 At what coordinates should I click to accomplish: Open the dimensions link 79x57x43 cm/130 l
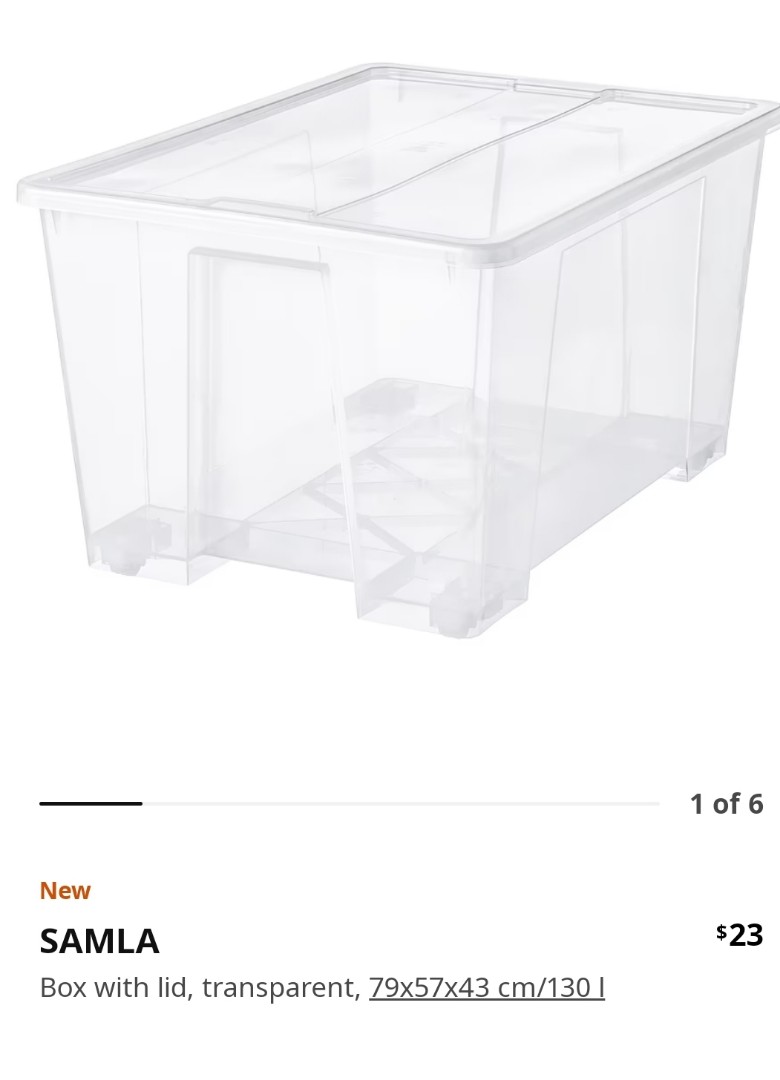[487, 987]
